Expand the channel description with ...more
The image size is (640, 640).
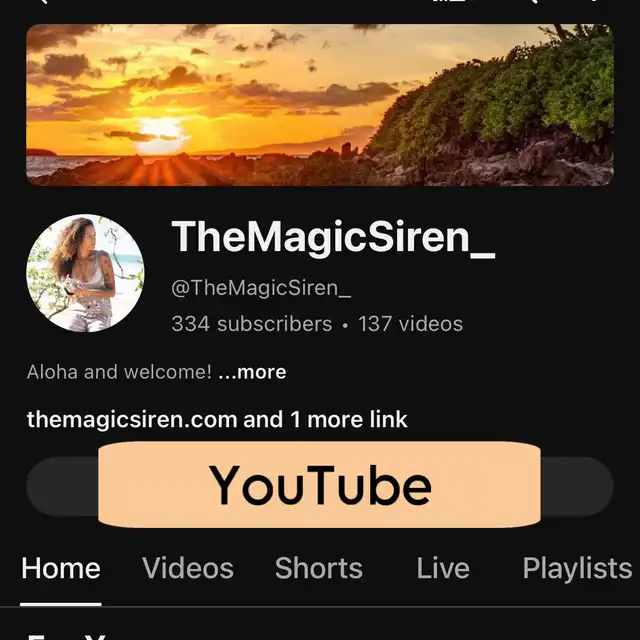(252, 372)
